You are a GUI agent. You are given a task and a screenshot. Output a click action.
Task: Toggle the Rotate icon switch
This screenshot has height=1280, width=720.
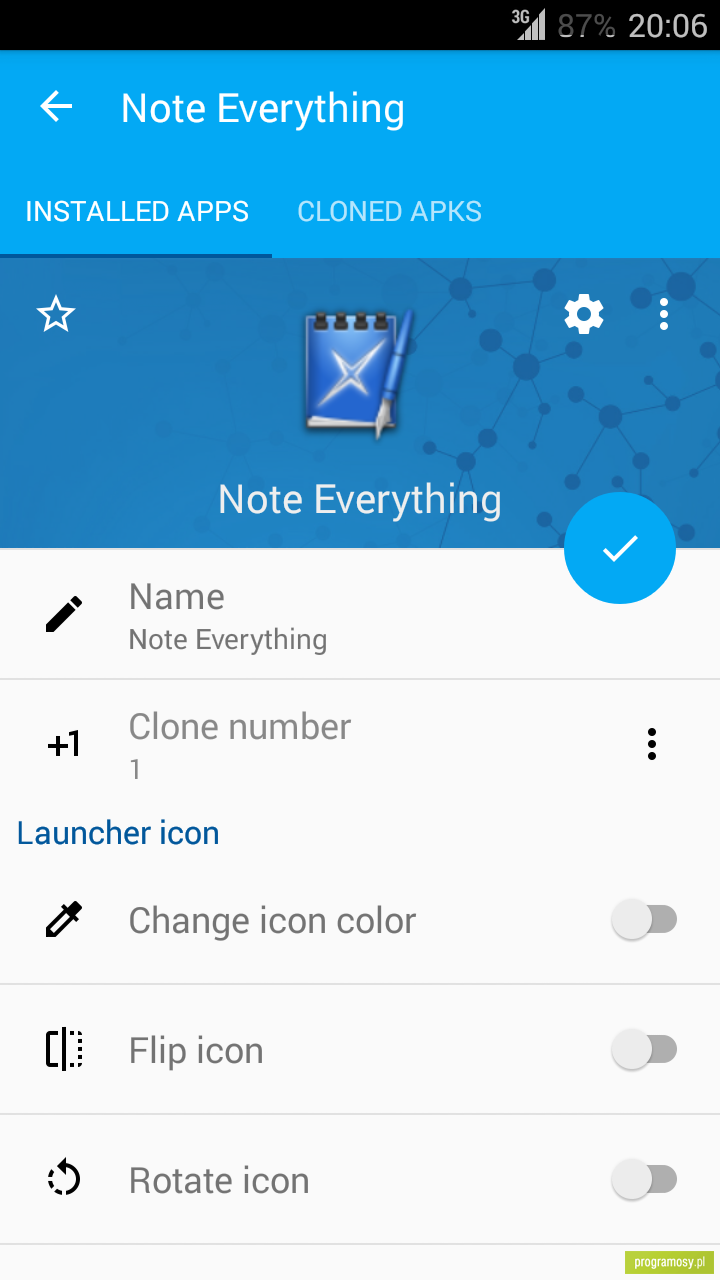point(645,1180)
